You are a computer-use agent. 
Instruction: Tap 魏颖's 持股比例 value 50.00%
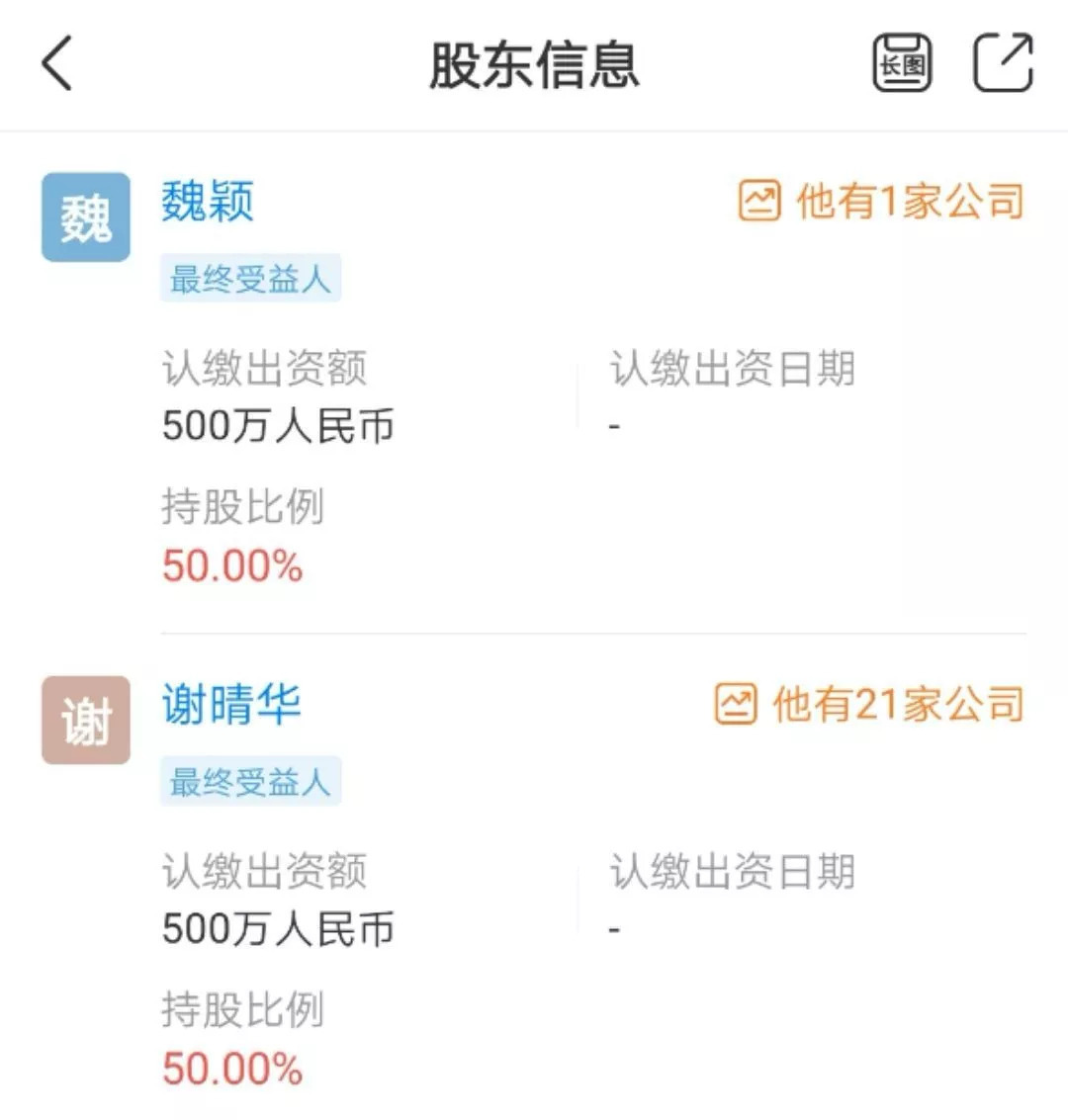(232, 564)
